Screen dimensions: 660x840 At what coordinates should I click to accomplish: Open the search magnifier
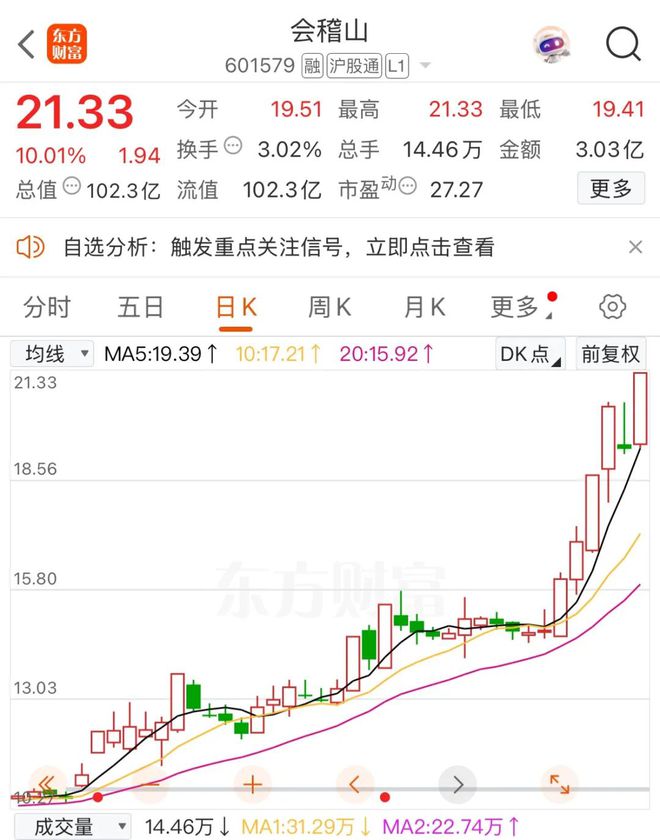coord(623,43)
